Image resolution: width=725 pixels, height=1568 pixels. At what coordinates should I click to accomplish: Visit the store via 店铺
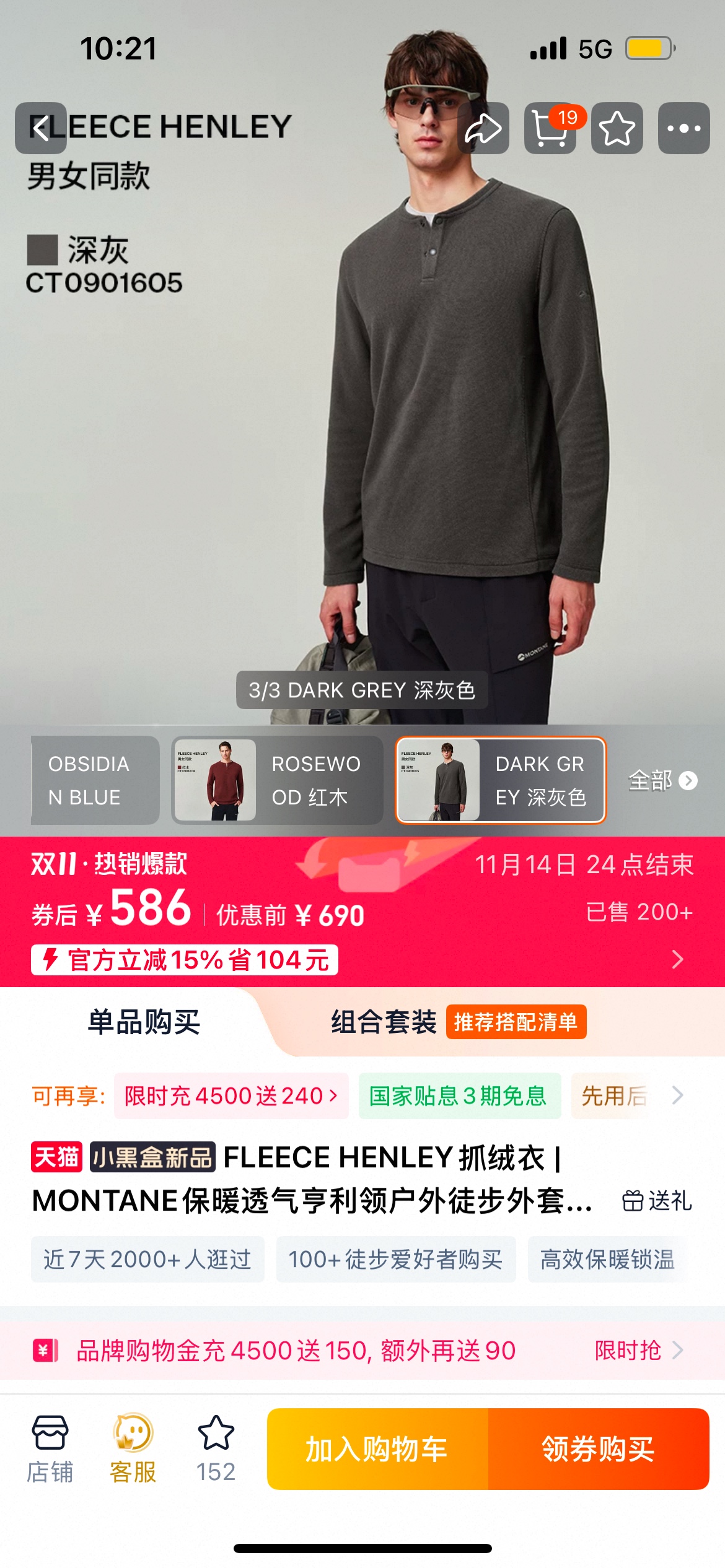[50, 1448]
